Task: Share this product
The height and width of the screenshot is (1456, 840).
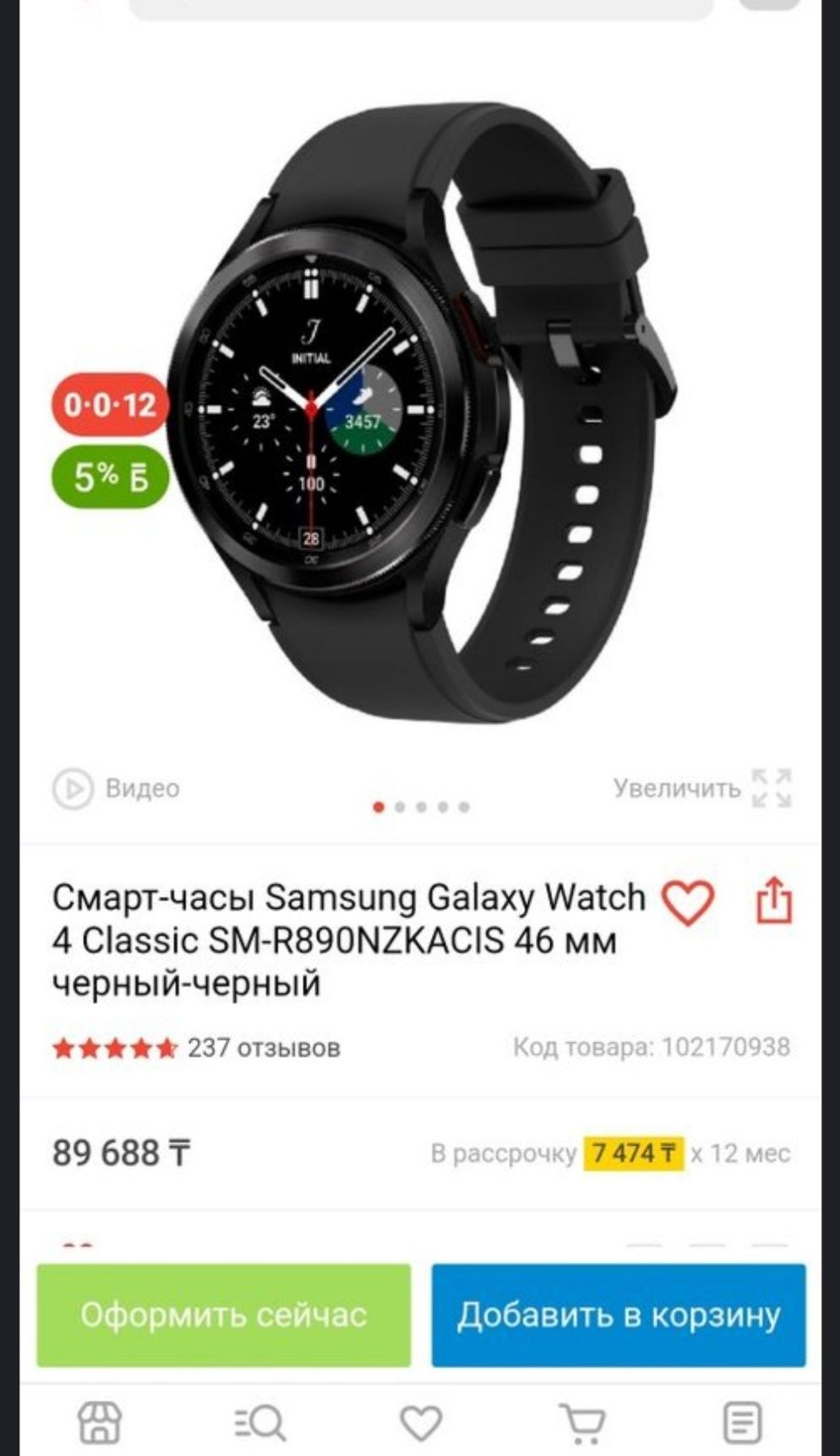Action: (774, 900)
